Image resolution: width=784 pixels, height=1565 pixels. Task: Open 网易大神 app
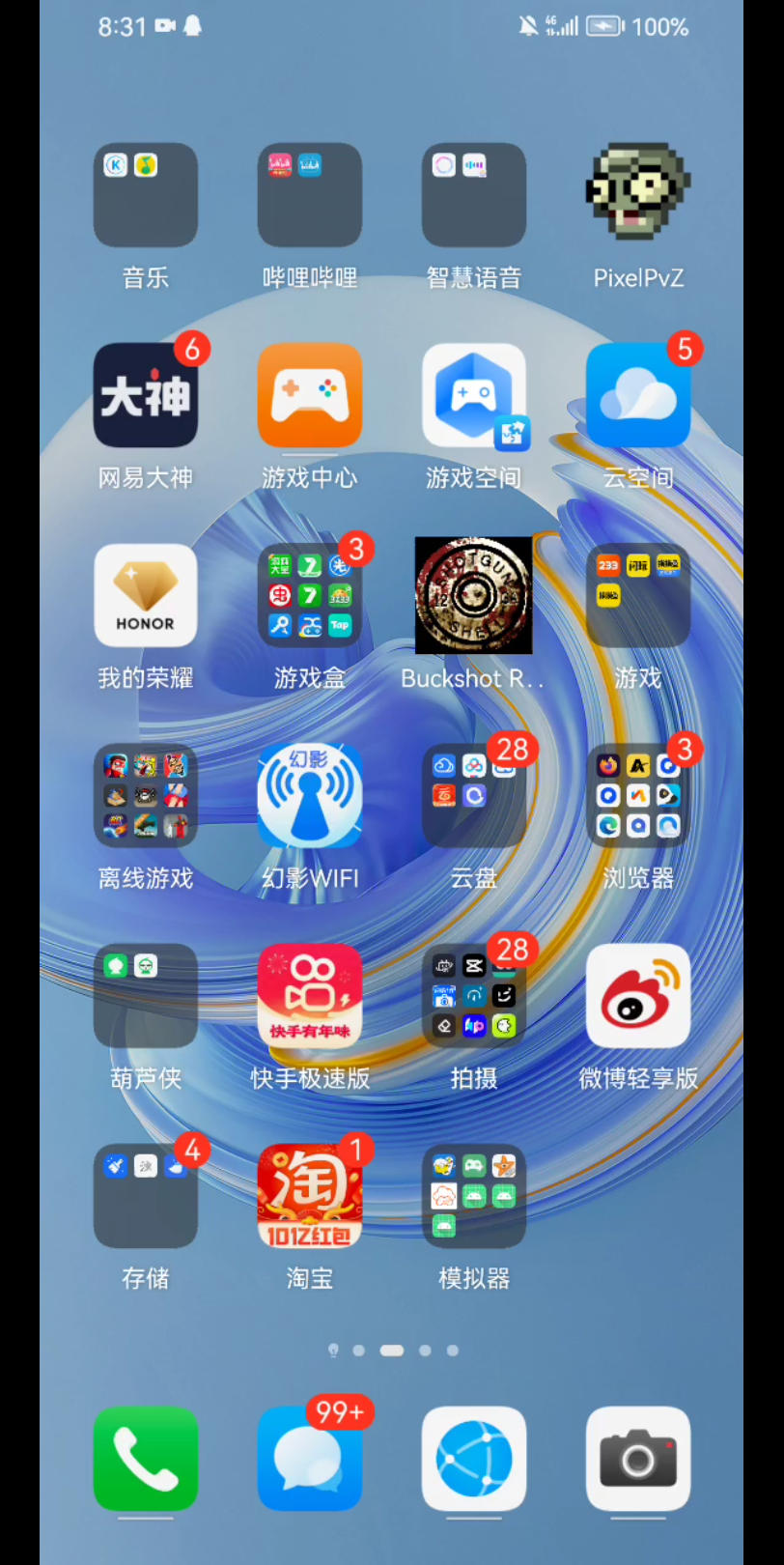(x=145, y=395)
